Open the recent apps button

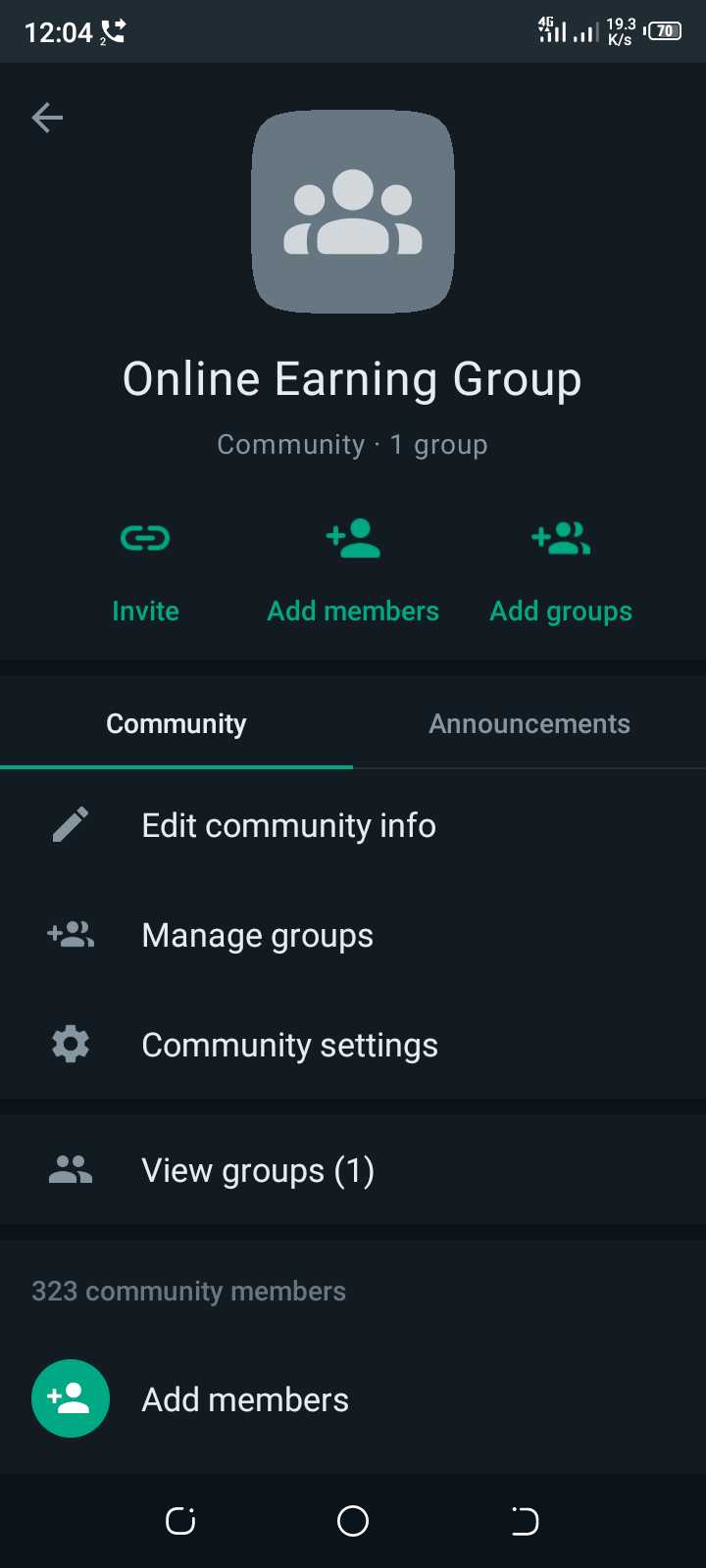[x=180, y=1521]
